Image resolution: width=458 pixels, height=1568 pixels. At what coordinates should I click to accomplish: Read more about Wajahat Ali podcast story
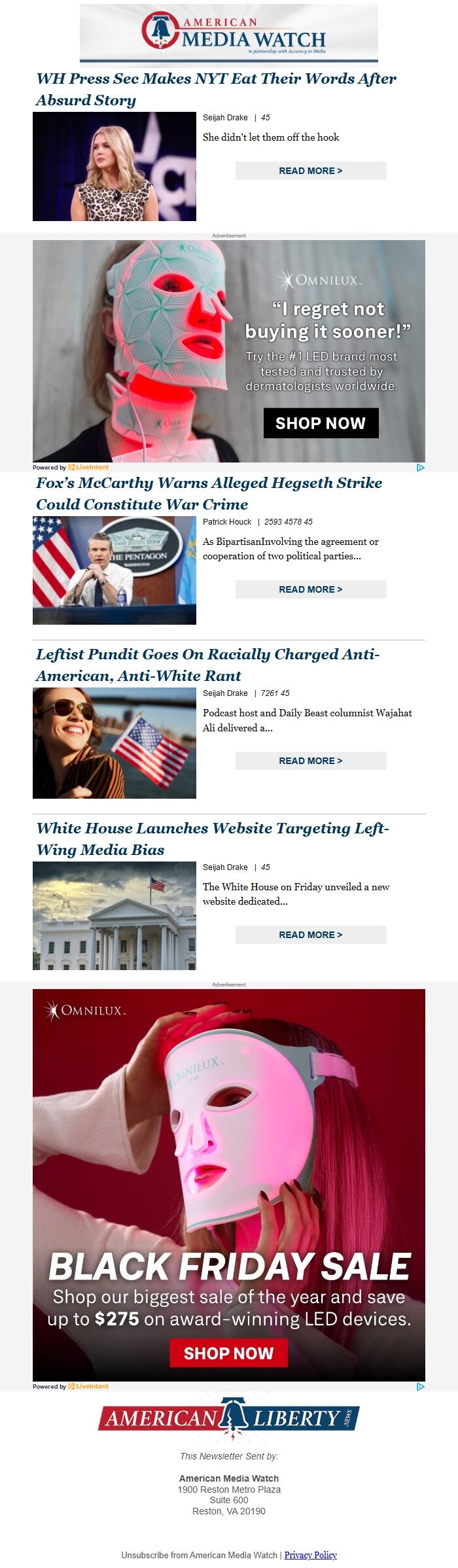pyautogui.click(x=311, y=761)
